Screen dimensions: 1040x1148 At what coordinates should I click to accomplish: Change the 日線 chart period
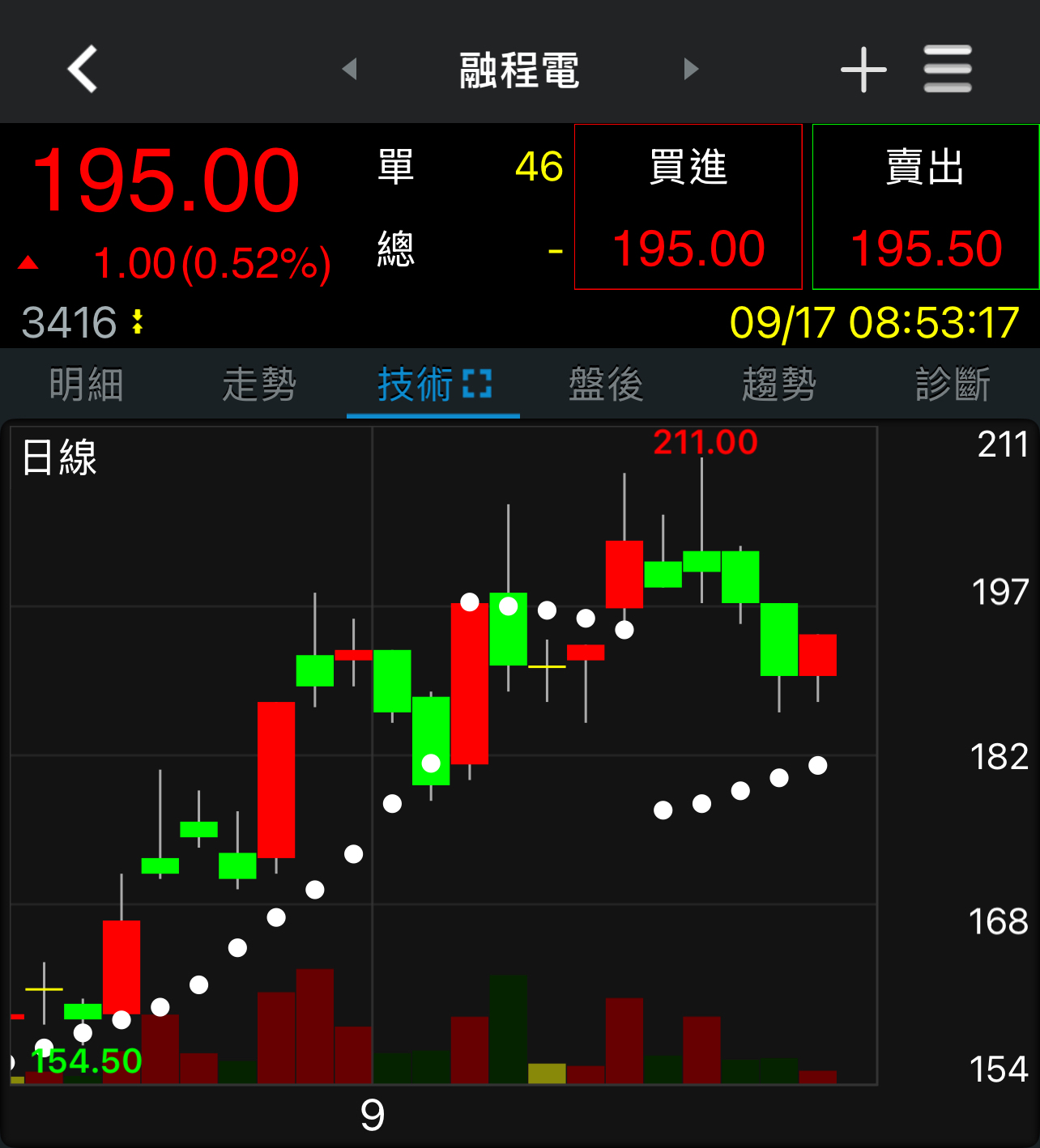[59, 457]
